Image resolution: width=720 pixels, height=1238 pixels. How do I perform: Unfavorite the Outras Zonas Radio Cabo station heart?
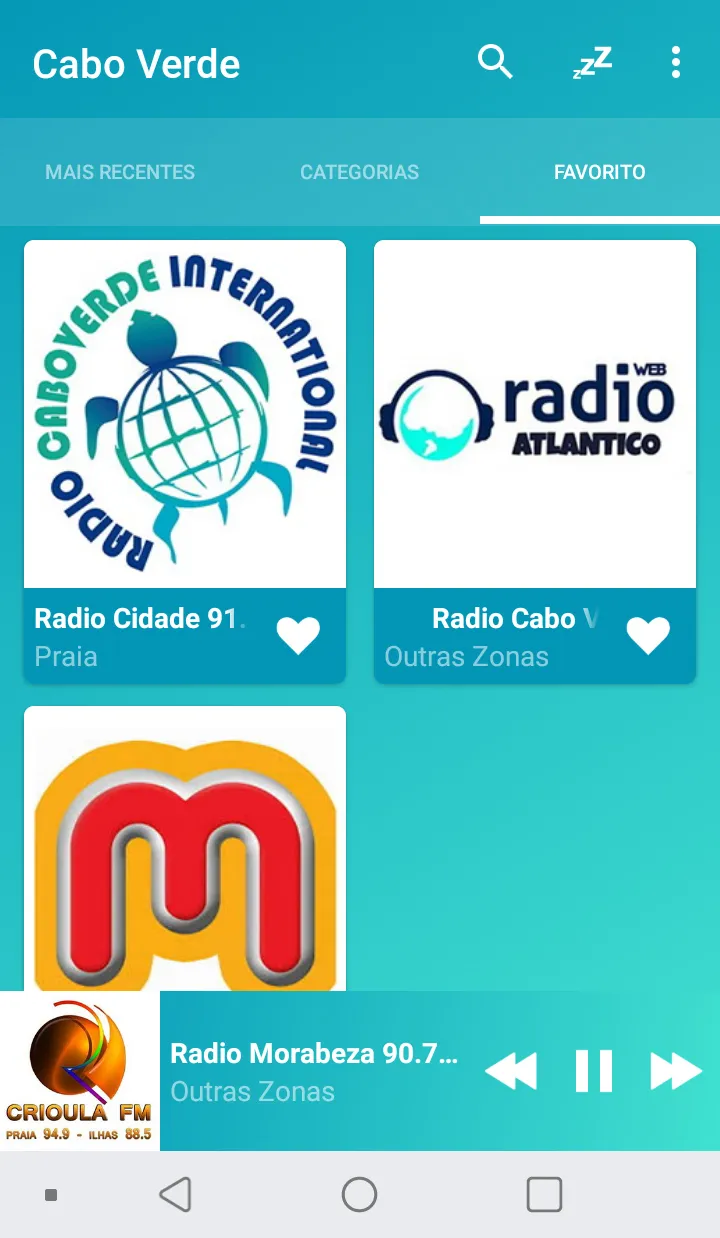tap(648, 636)
